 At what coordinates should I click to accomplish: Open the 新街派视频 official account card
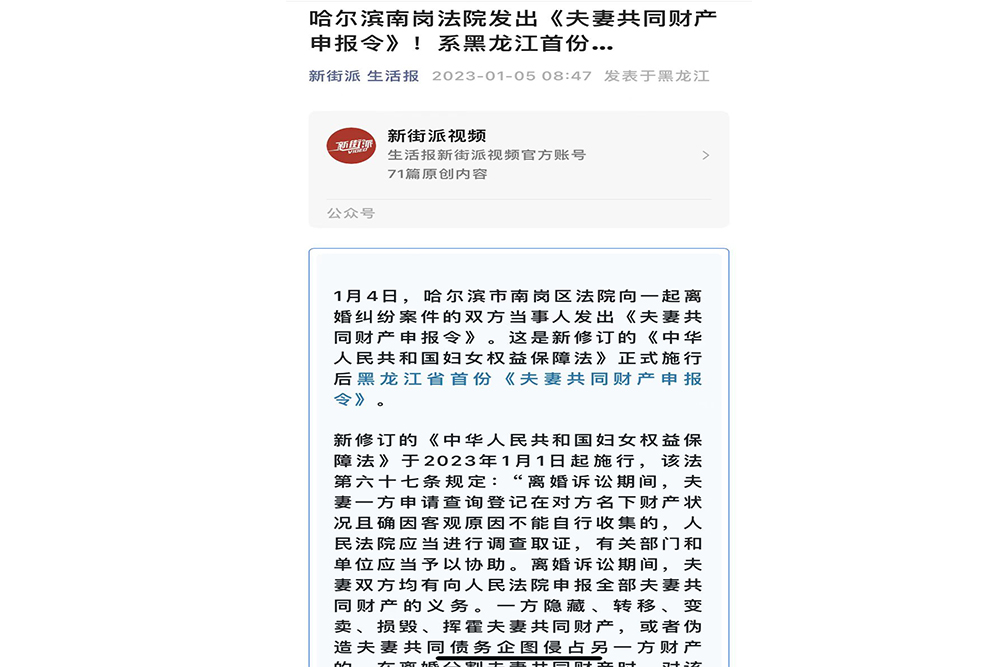coord(518,155)
